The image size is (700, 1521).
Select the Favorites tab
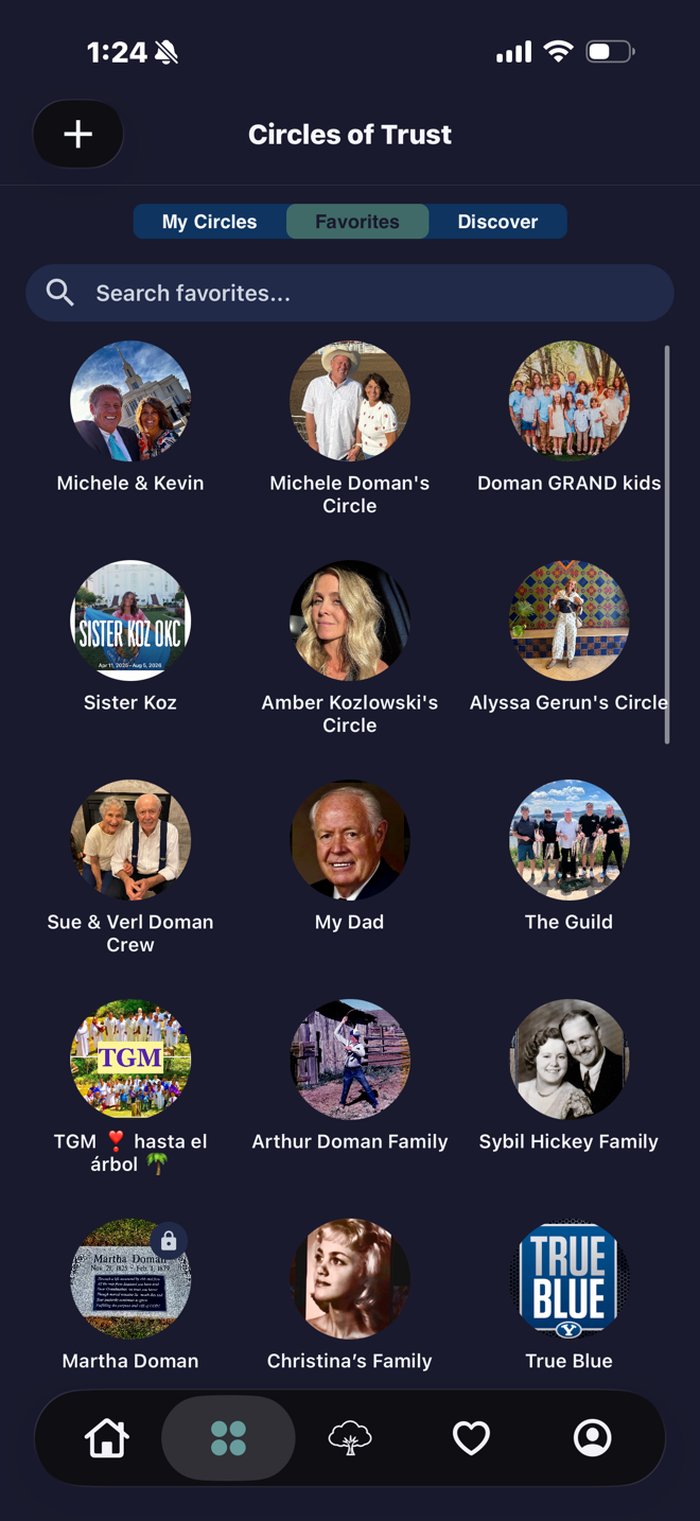pyautogui.click(x=358, y=222)
